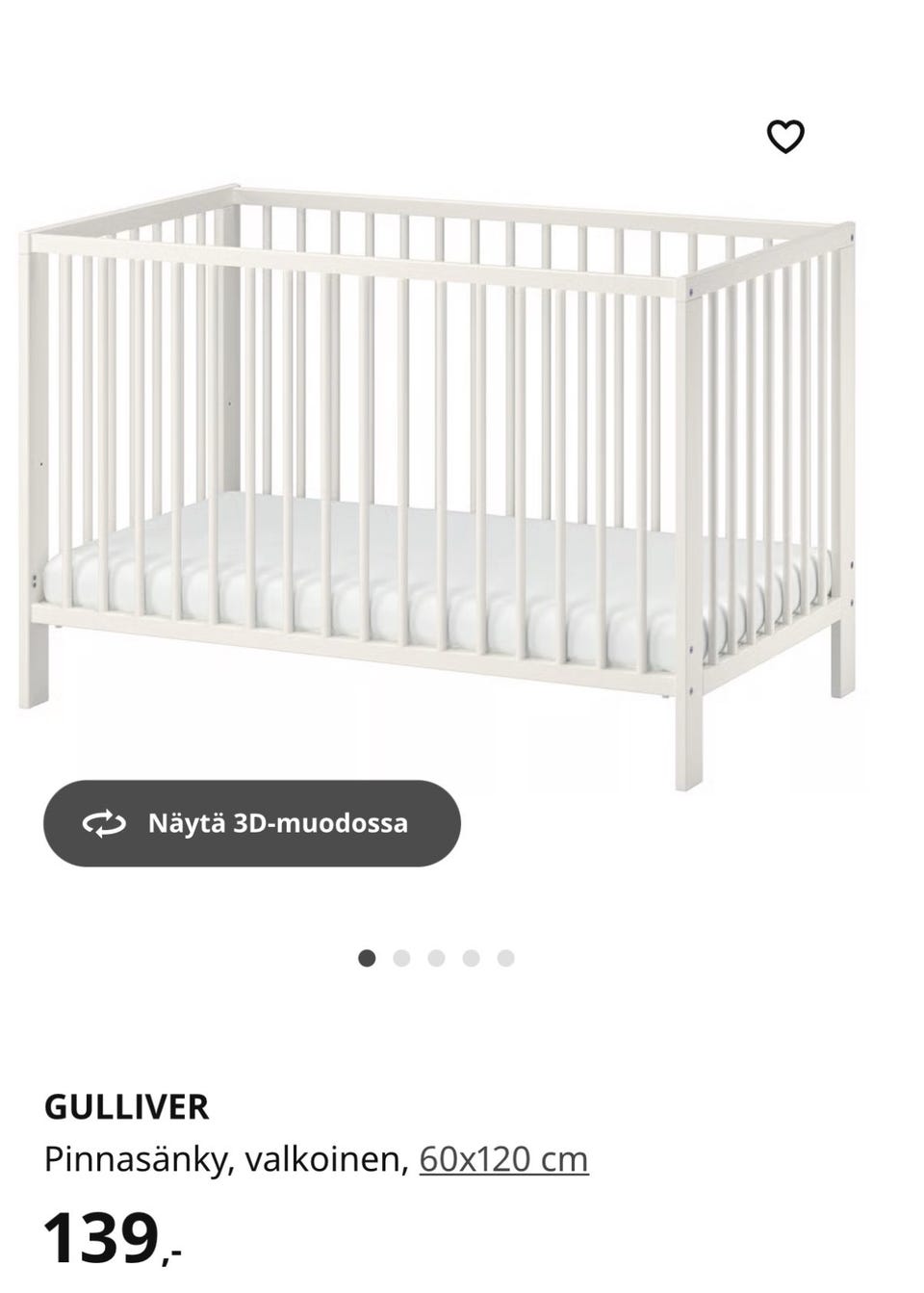Open the 60x120 cm size link
This screenshot has width=924, height=1293.
pyautogui.click(x=503, y=1158)
